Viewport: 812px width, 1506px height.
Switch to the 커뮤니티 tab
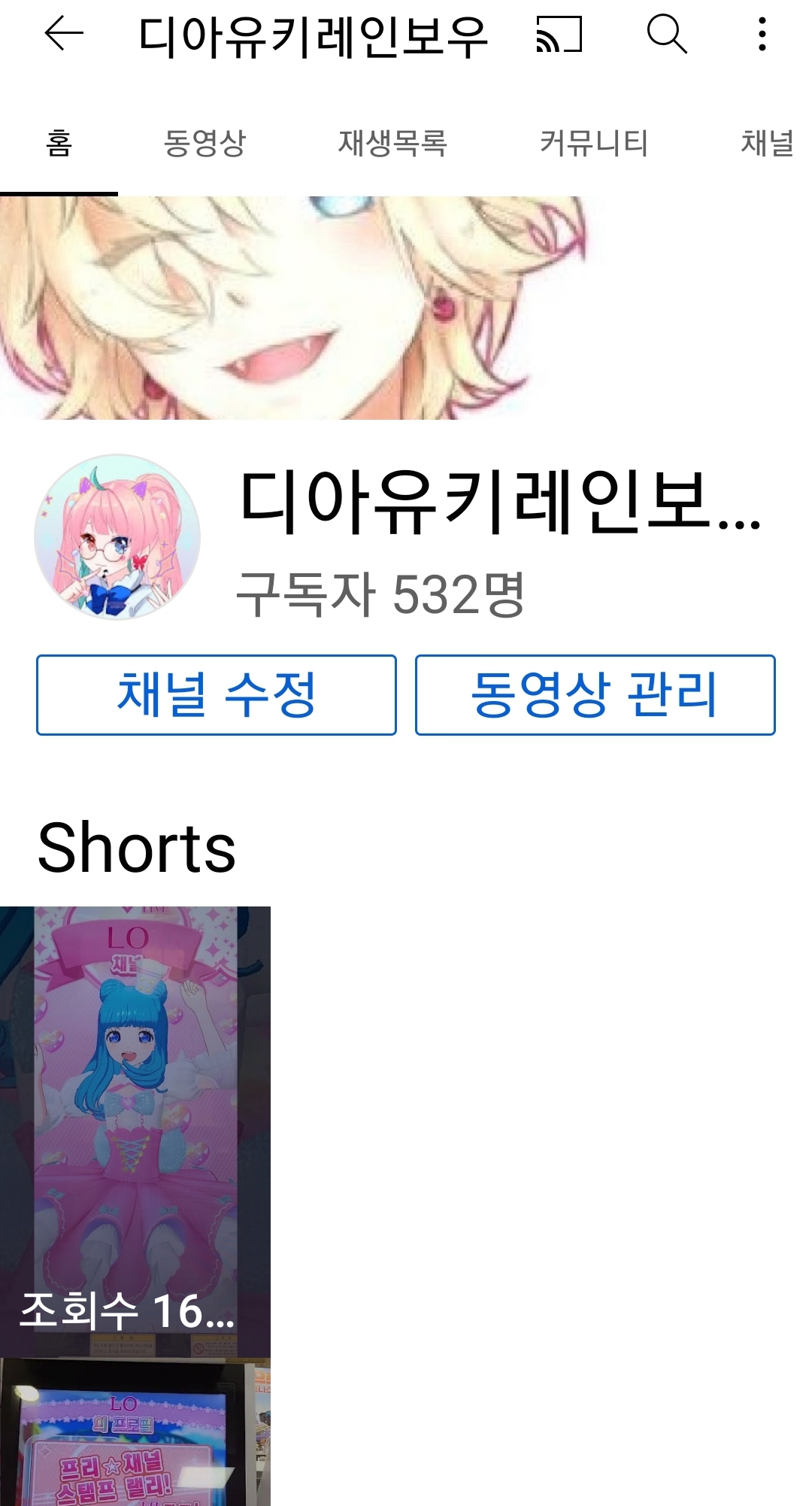(594, 143)
